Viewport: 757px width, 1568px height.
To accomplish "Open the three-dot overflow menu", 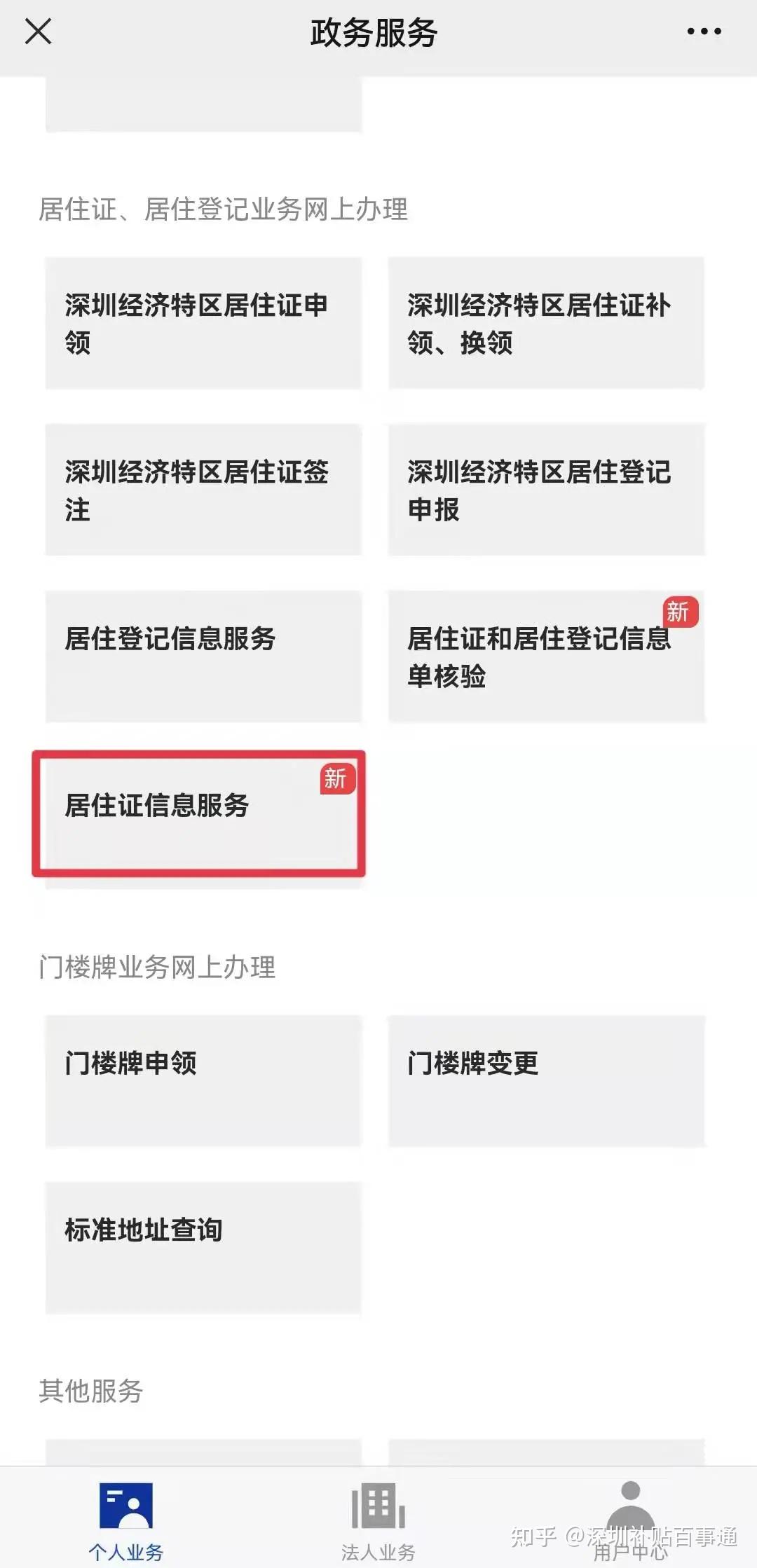I will pyautogui.click(x=704, y=32).
